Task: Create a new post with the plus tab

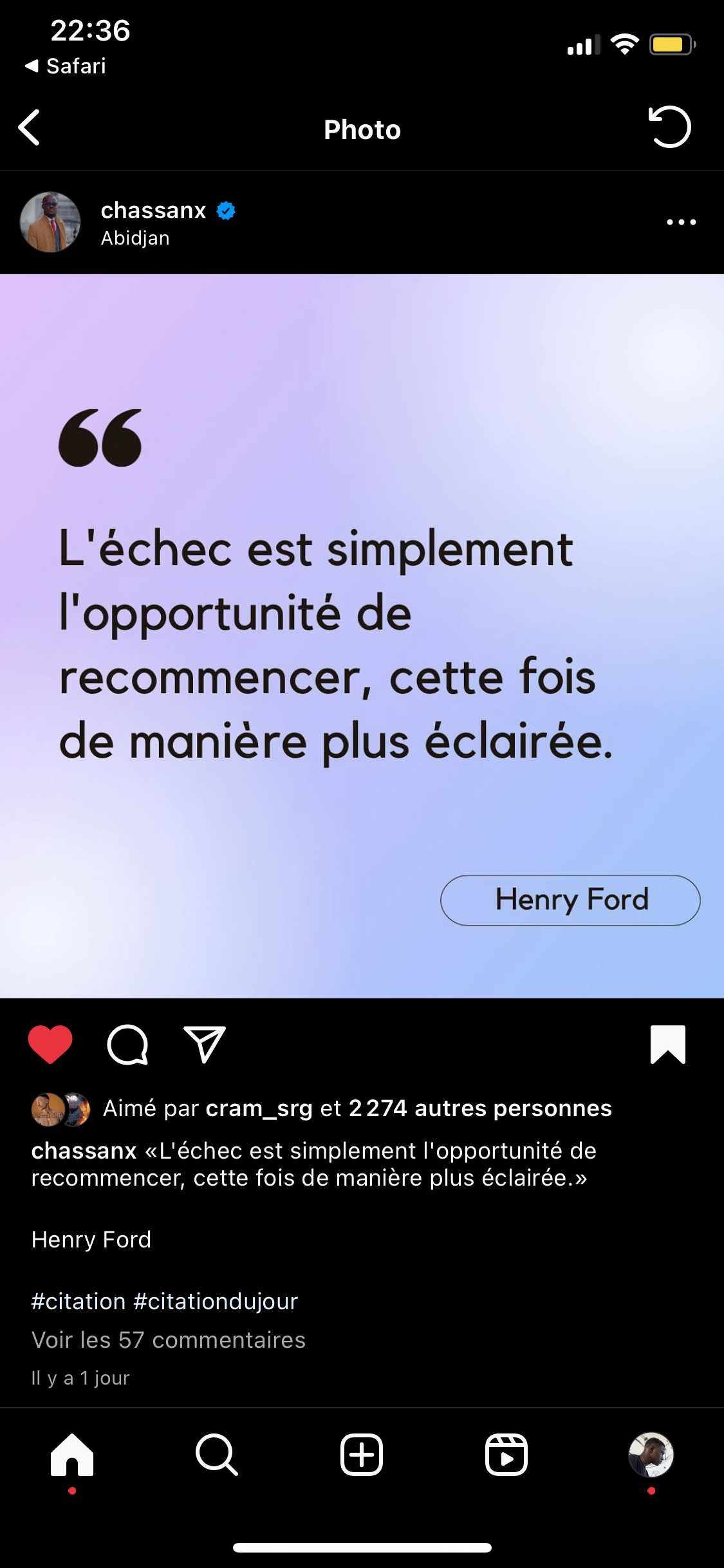Action: click(362, 1455)
